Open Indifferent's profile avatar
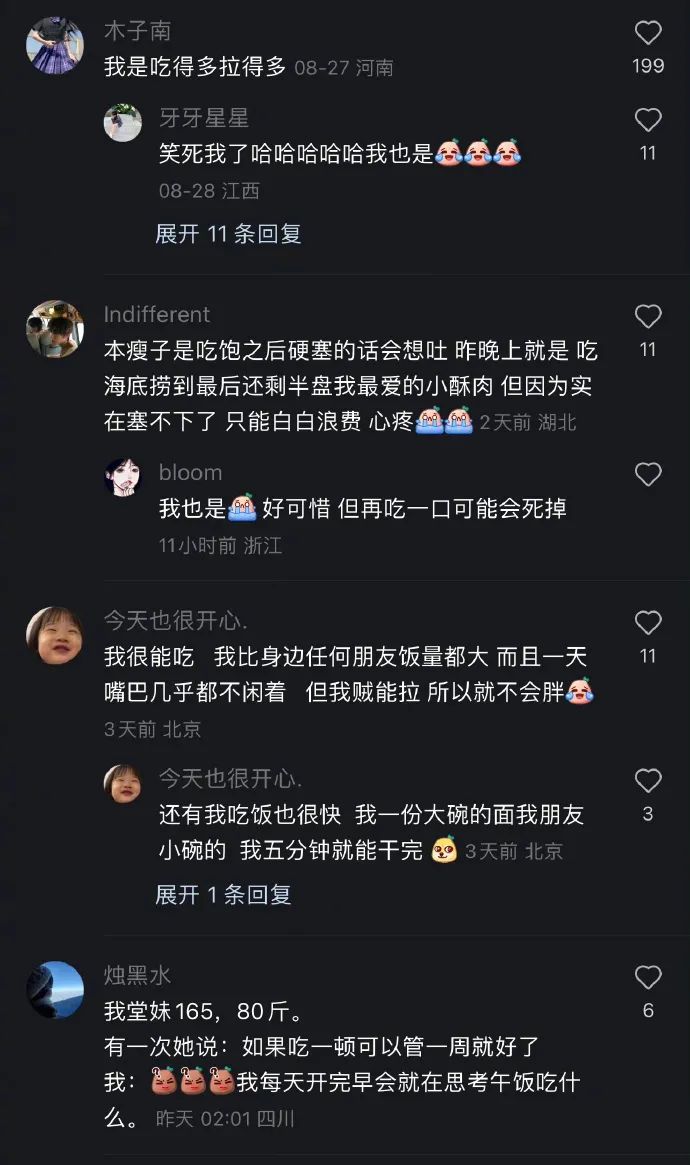690x1165 pixels. 55,329
